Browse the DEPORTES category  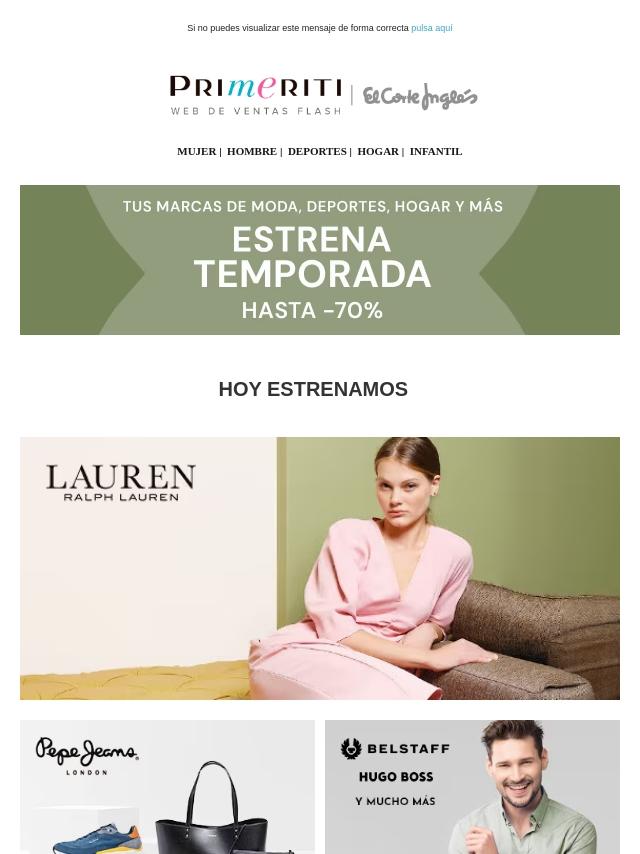[317, 151]
